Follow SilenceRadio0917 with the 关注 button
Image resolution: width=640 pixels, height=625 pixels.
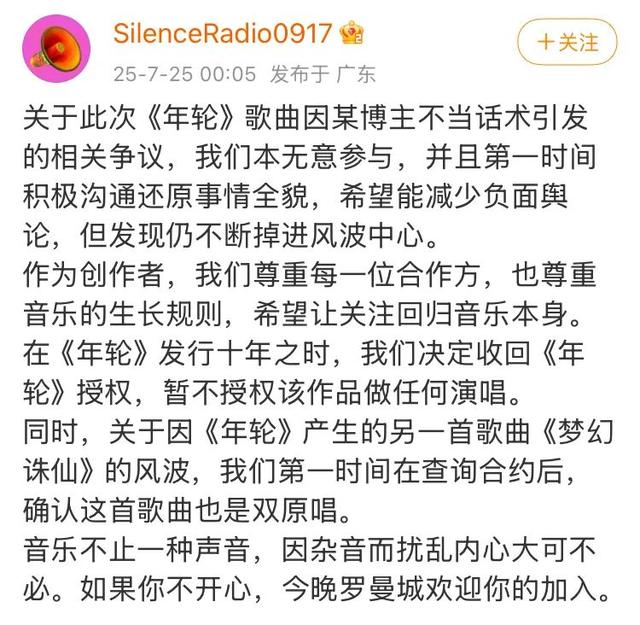(567, 43)
